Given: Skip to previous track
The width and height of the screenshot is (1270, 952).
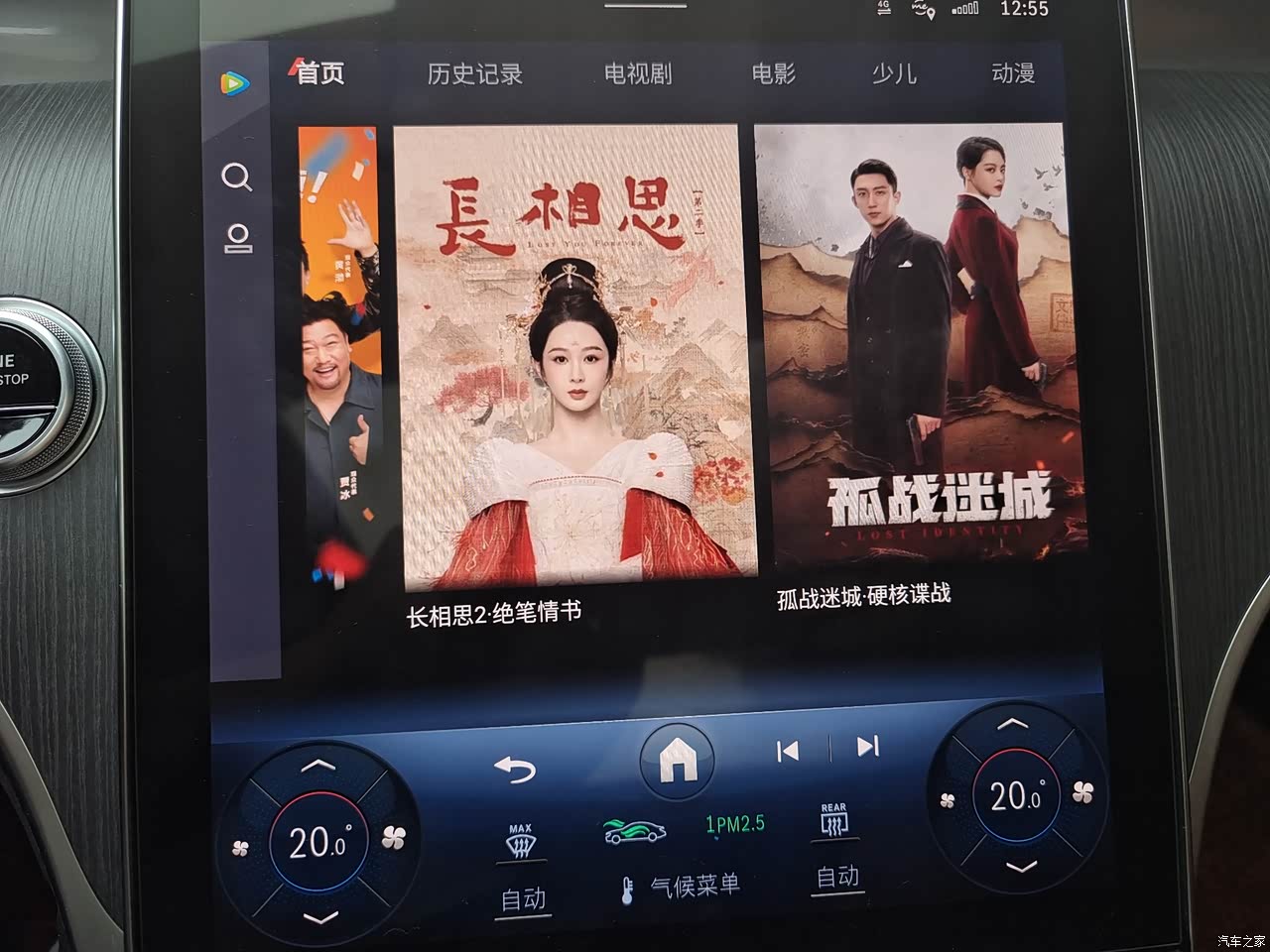Looking at the screenshot, I should tap(789, 751).
